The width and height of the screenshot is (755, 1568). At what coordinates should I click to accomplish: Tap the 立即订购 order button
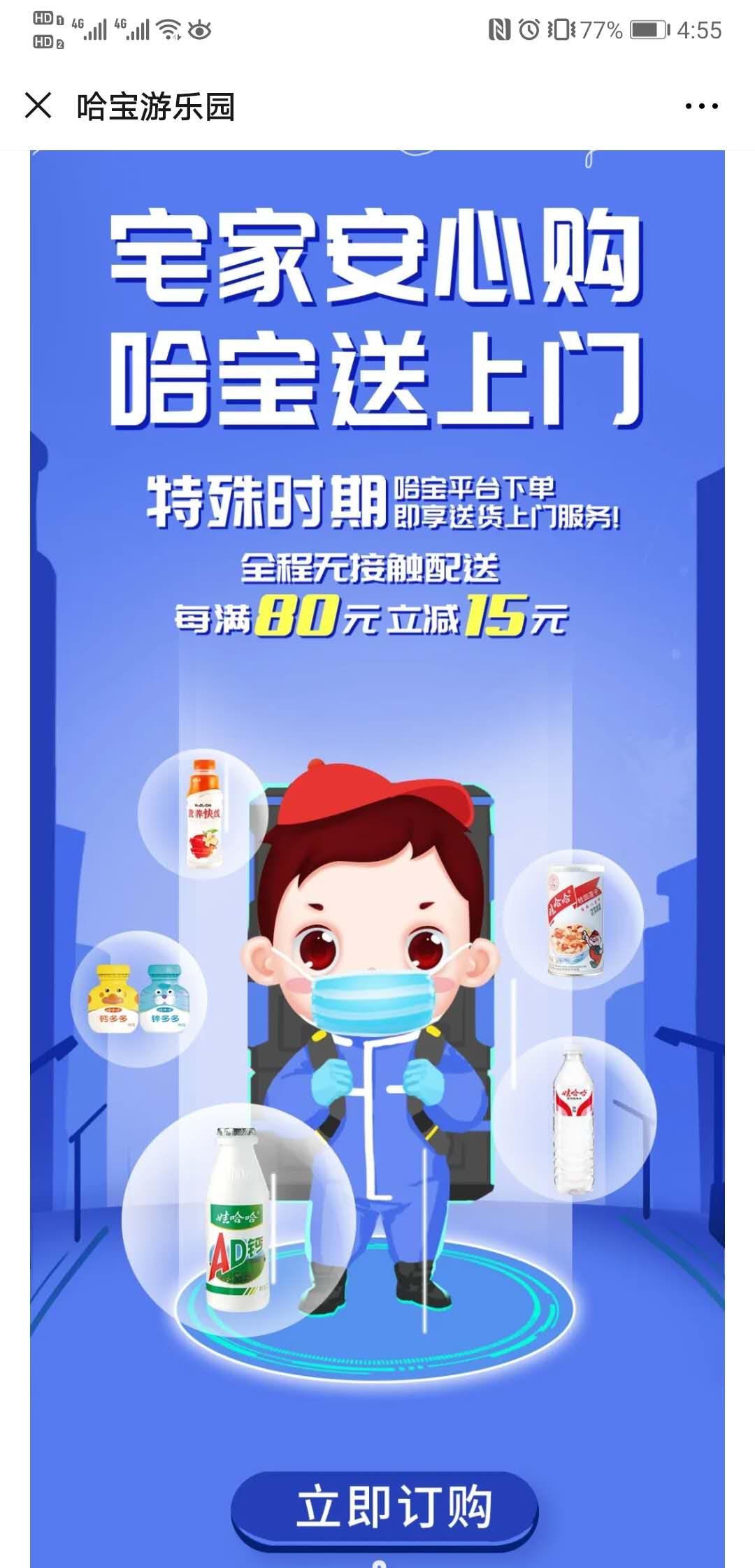point(385,1509)
